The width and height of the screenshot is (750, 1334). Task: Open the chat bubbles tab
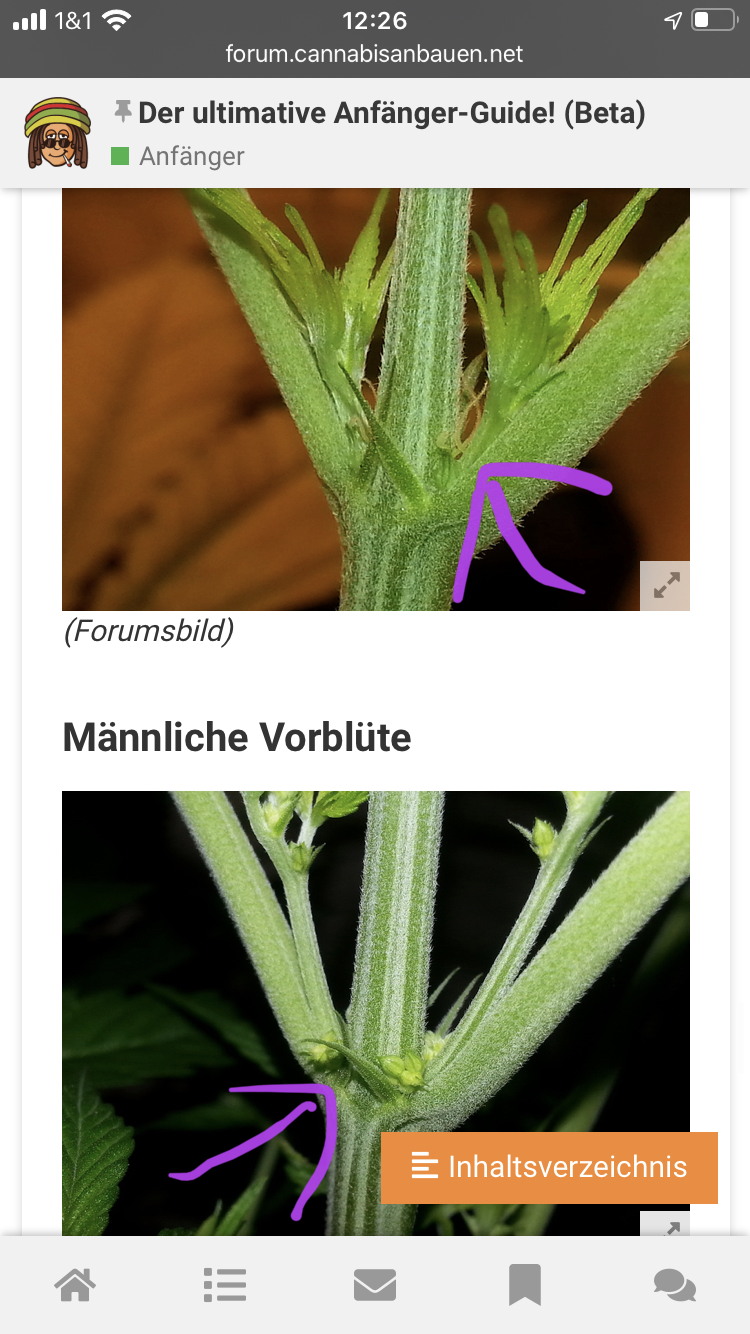pos(675,1284)
